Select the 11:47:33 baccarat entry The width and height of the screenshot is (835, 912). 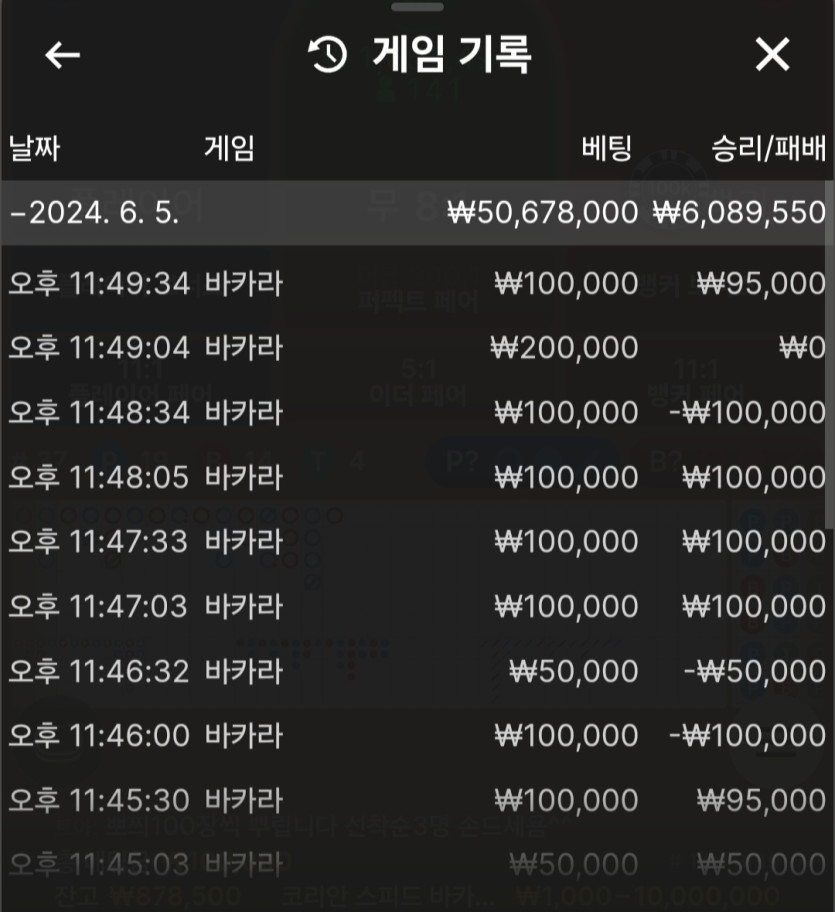[x=415, y=541]
